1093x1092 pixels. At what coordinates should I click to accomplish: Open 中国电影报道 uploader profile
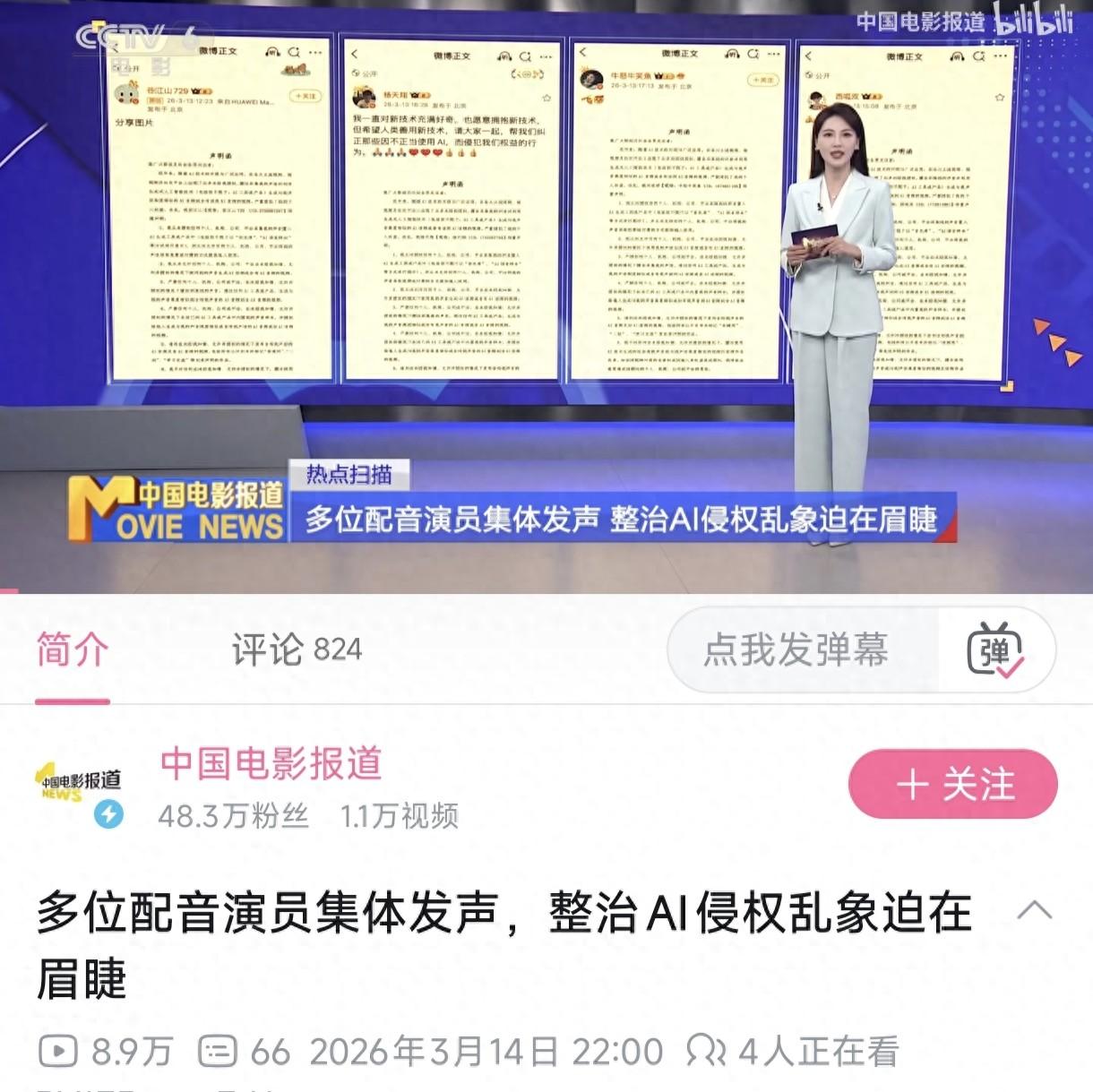tap(271, 764)
